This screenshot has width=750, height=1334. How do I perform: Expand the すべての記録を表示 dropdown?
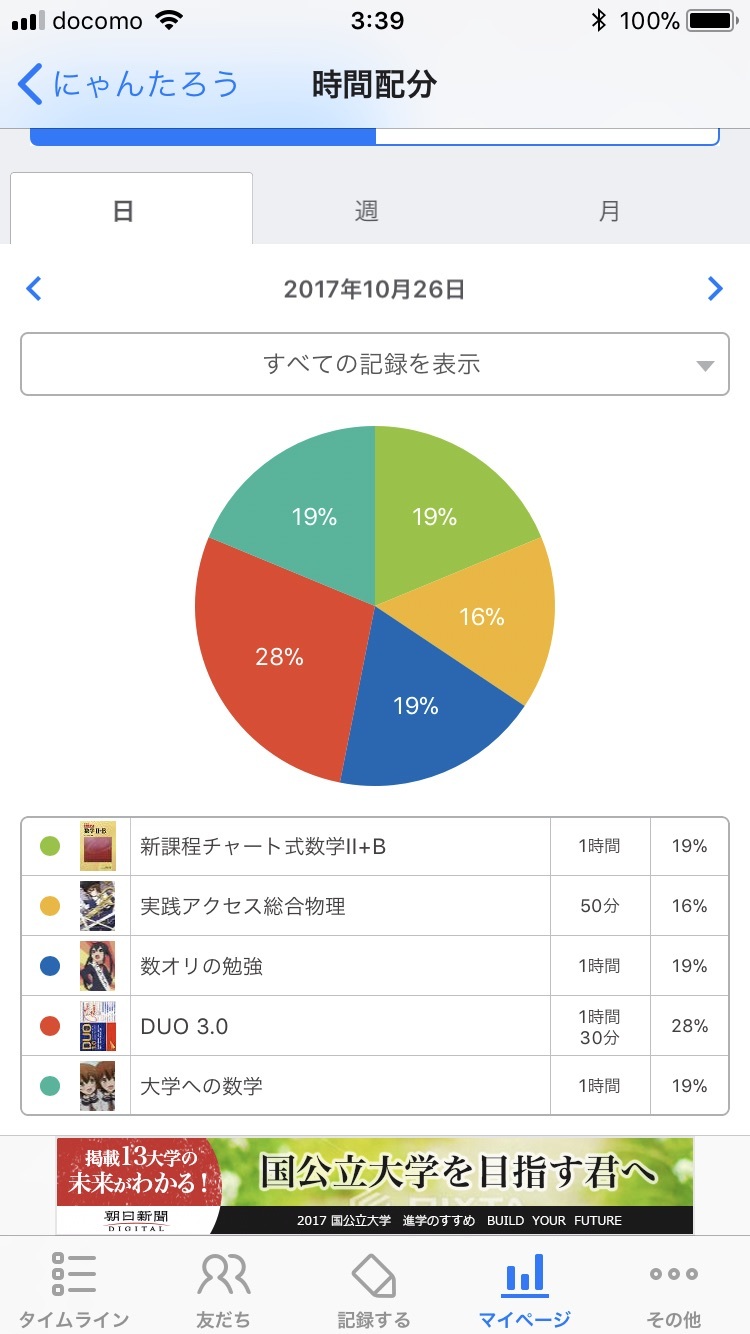pos(375,364)
